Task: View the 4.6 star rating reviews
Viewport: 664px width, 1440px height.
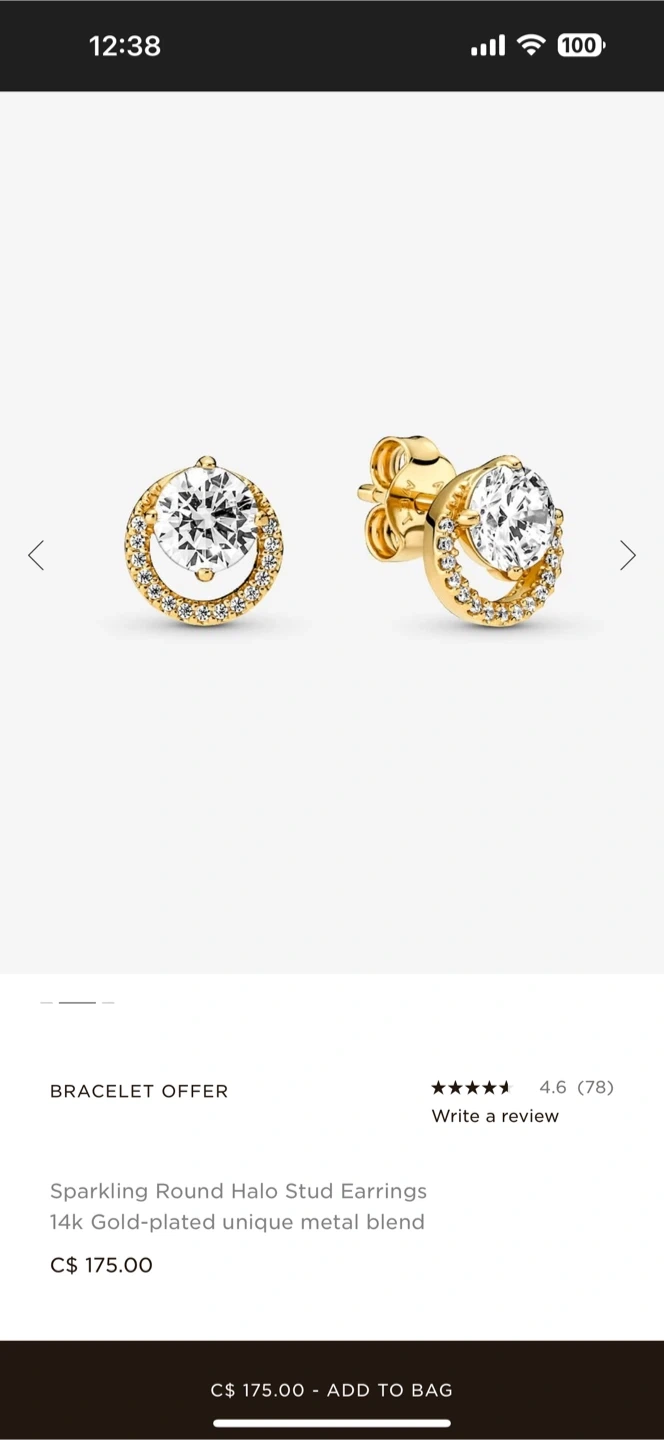Action: point(522,1087)
